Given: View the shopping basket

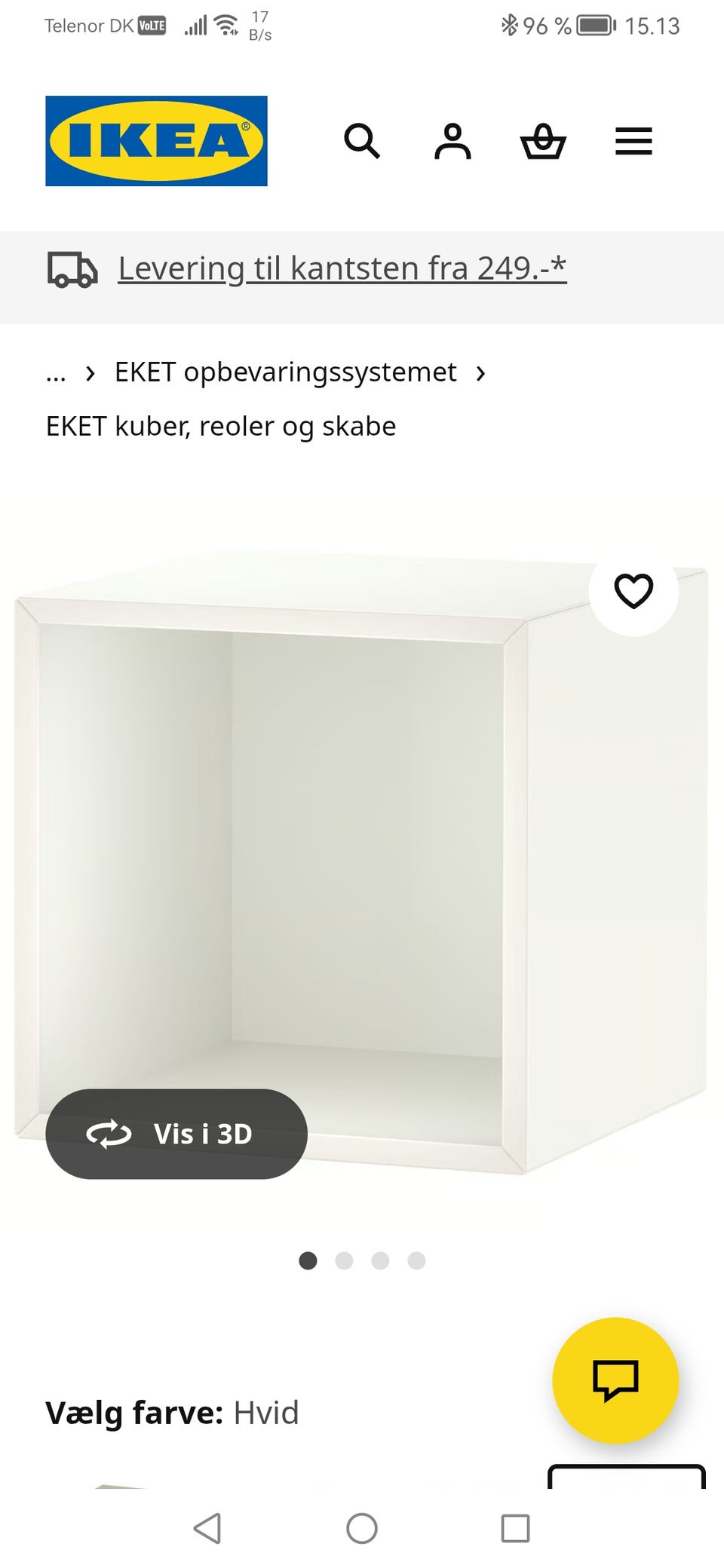Looking at the screenshot, I should [542, 140].
